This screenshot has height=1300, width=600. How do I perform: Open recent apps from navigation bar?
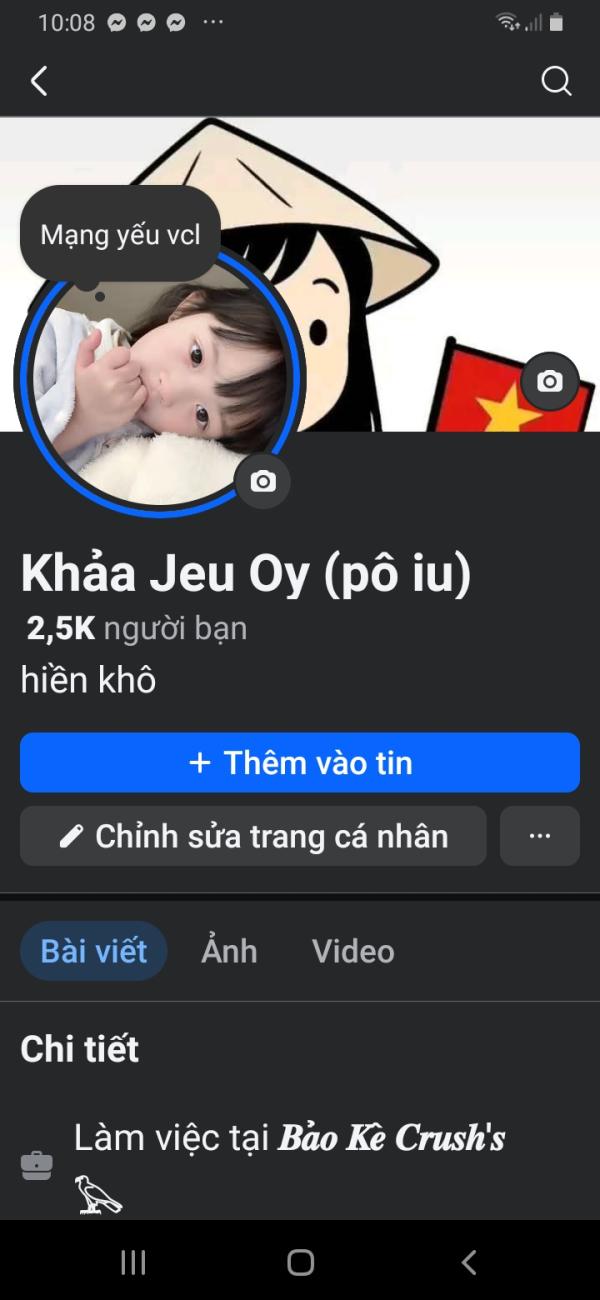pos(133,1262)
